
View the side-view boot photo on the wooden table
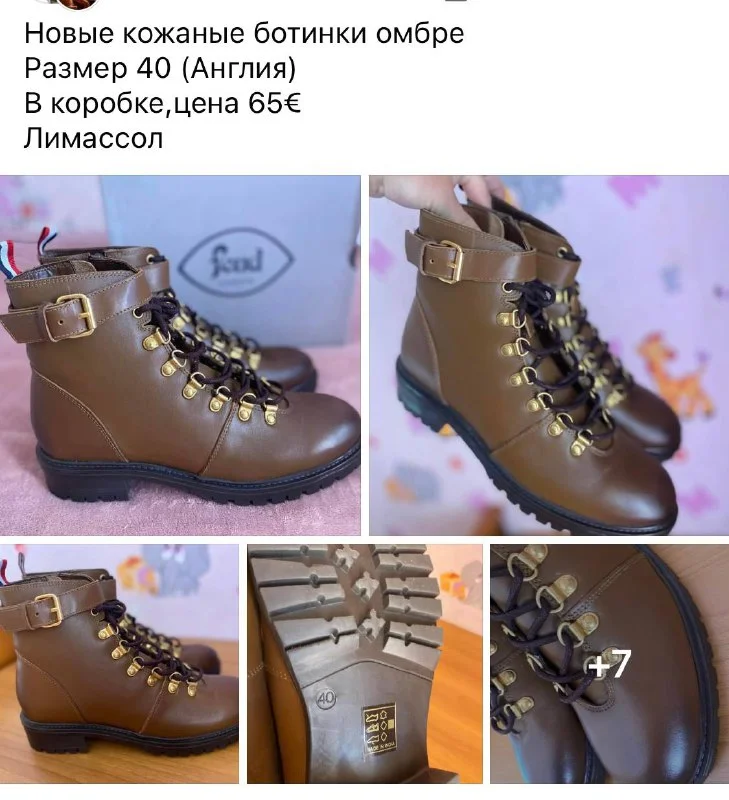[119, 663]
